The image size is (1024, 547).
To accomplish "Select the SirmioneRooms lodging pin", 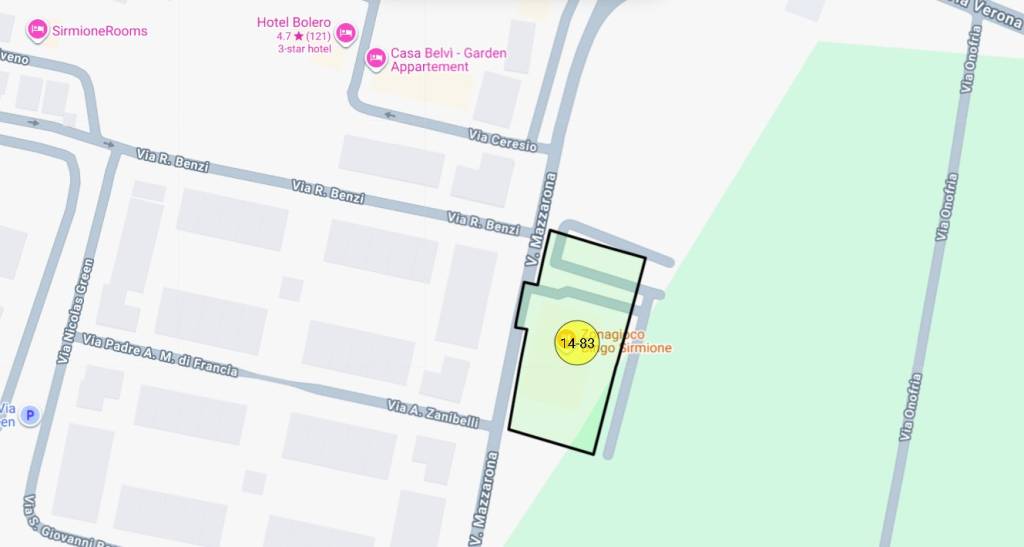I will pyautogui.click(x=38, y=30).
